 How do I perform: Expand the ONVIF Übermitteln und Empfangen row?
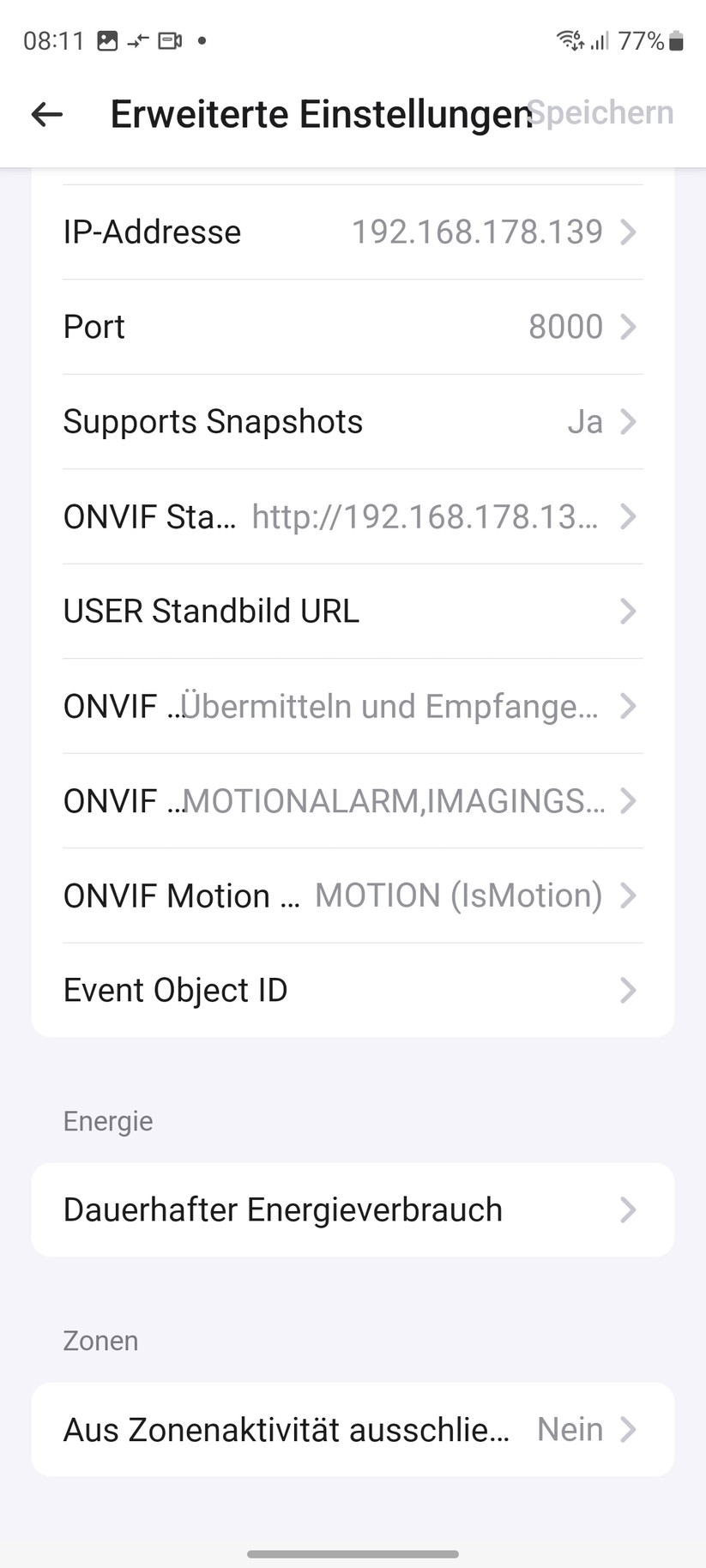click(353, 707)
